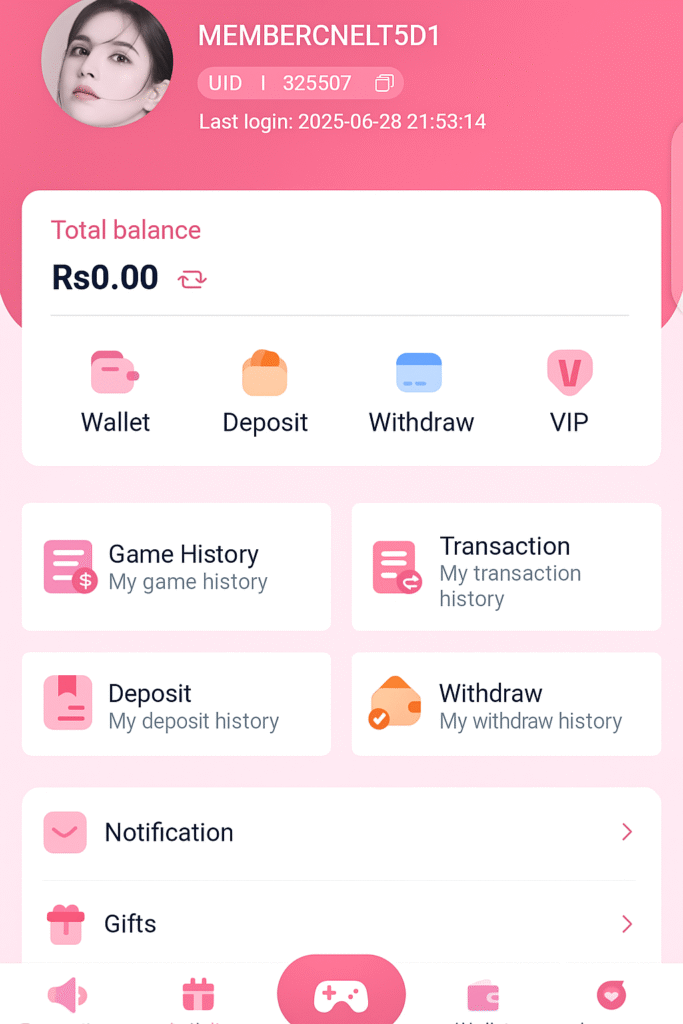Refresh the total balance
This screenshot has width=683, height=1024.
(192, 279)
